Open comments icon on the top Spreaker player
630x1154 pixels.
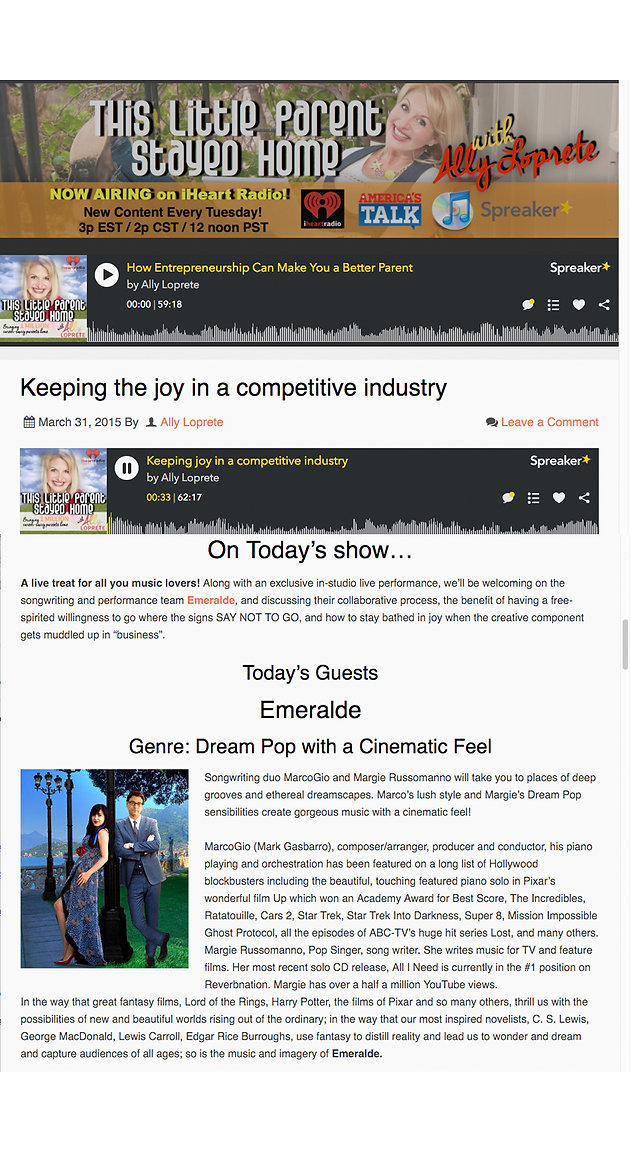coord(528,305)
